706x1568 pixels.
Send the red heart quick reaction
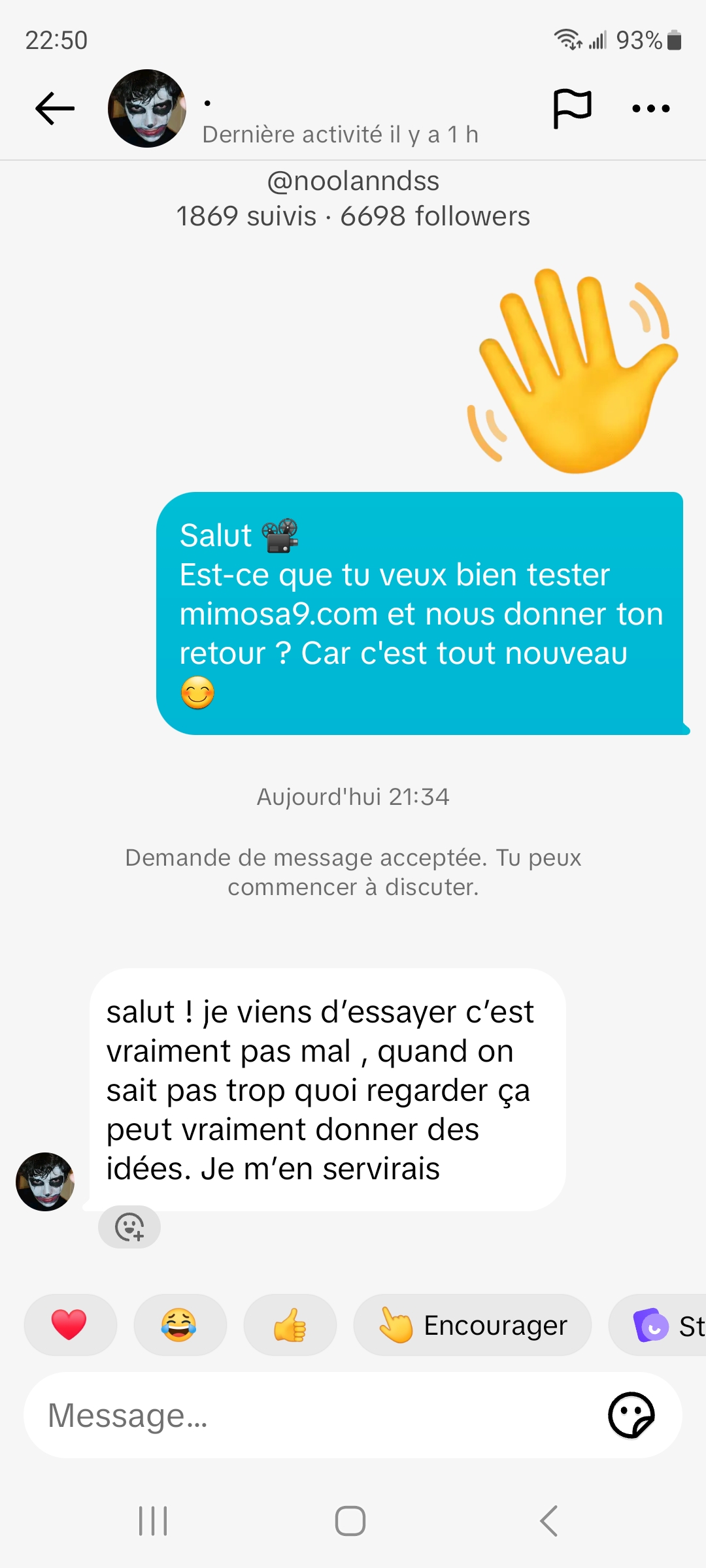click(x=70, y=1325)
